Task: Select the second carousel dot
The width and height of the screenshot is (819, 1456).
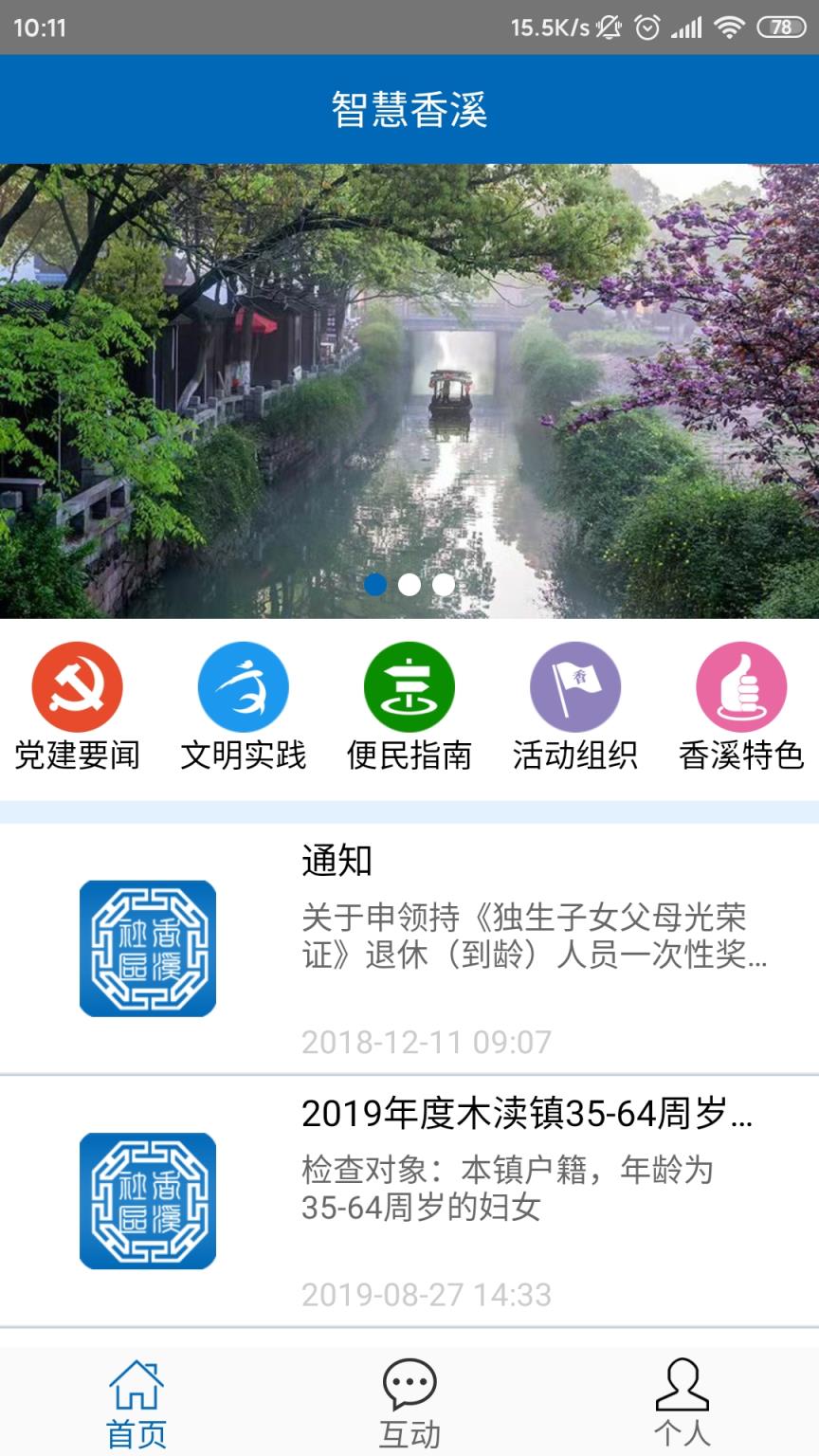Action: [410, 585]
